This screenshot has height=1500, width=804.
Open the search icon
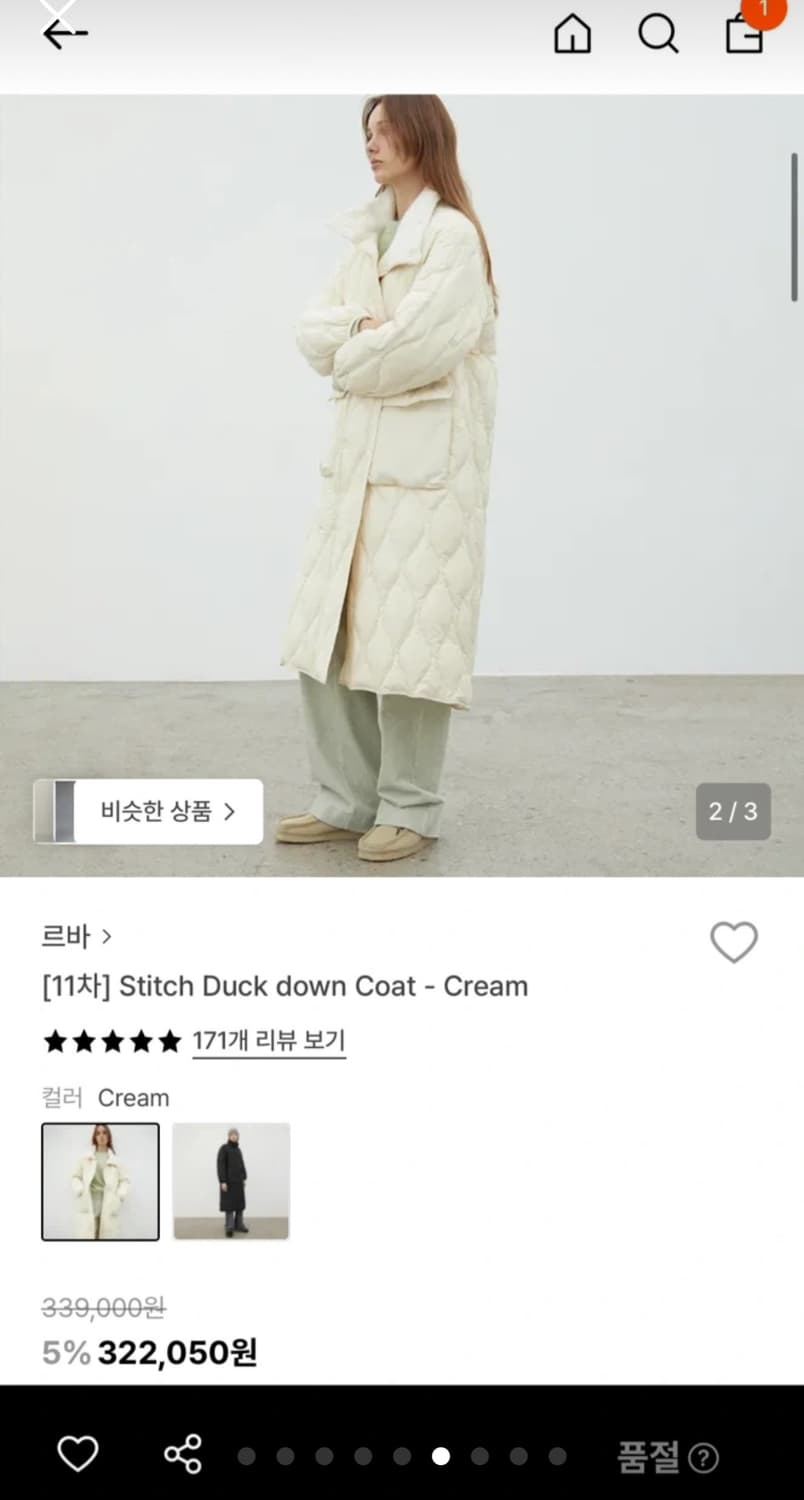[x=658, y=34]
